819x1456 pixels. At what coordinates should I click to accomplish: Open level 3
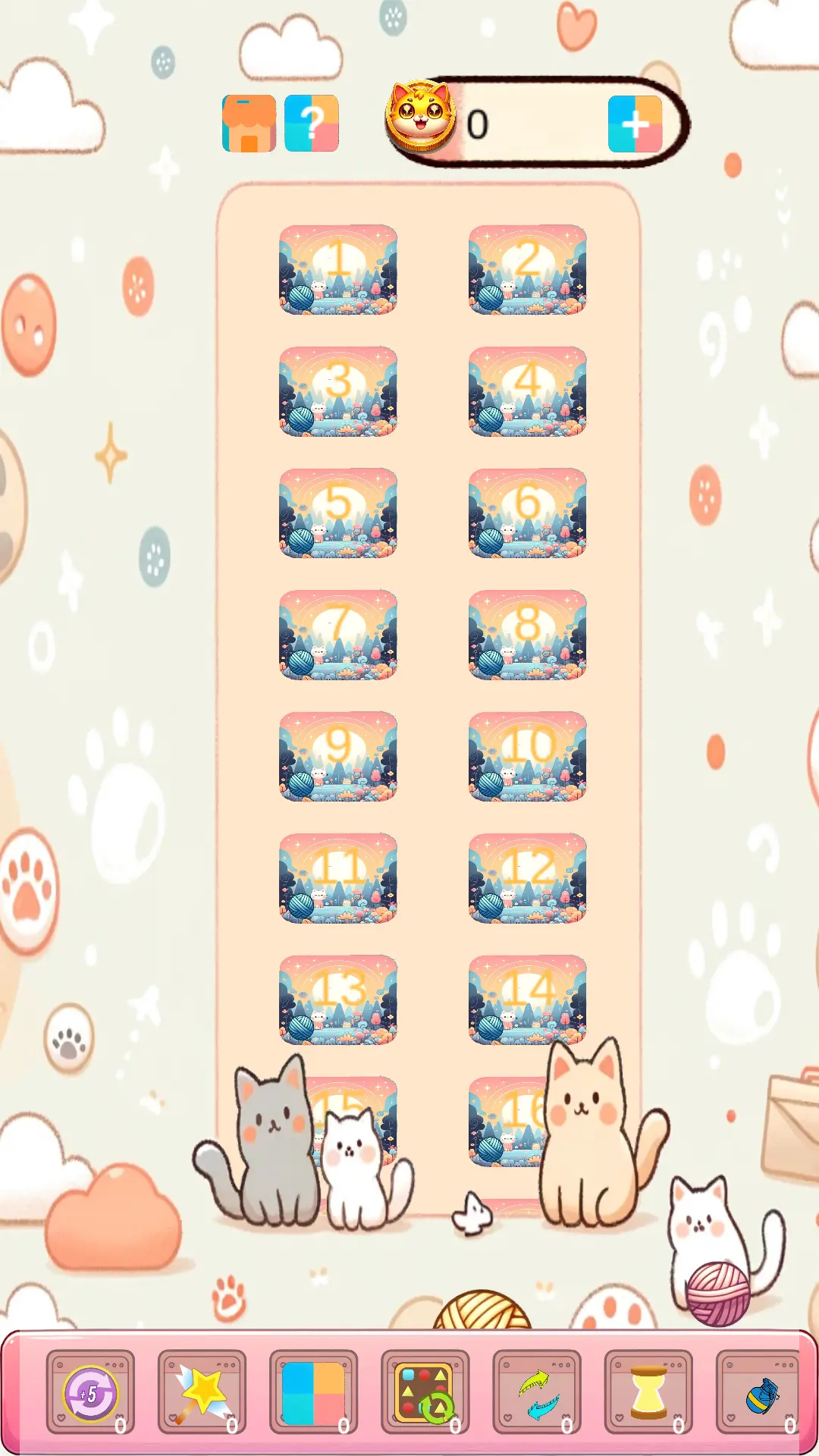pos(338,391)
